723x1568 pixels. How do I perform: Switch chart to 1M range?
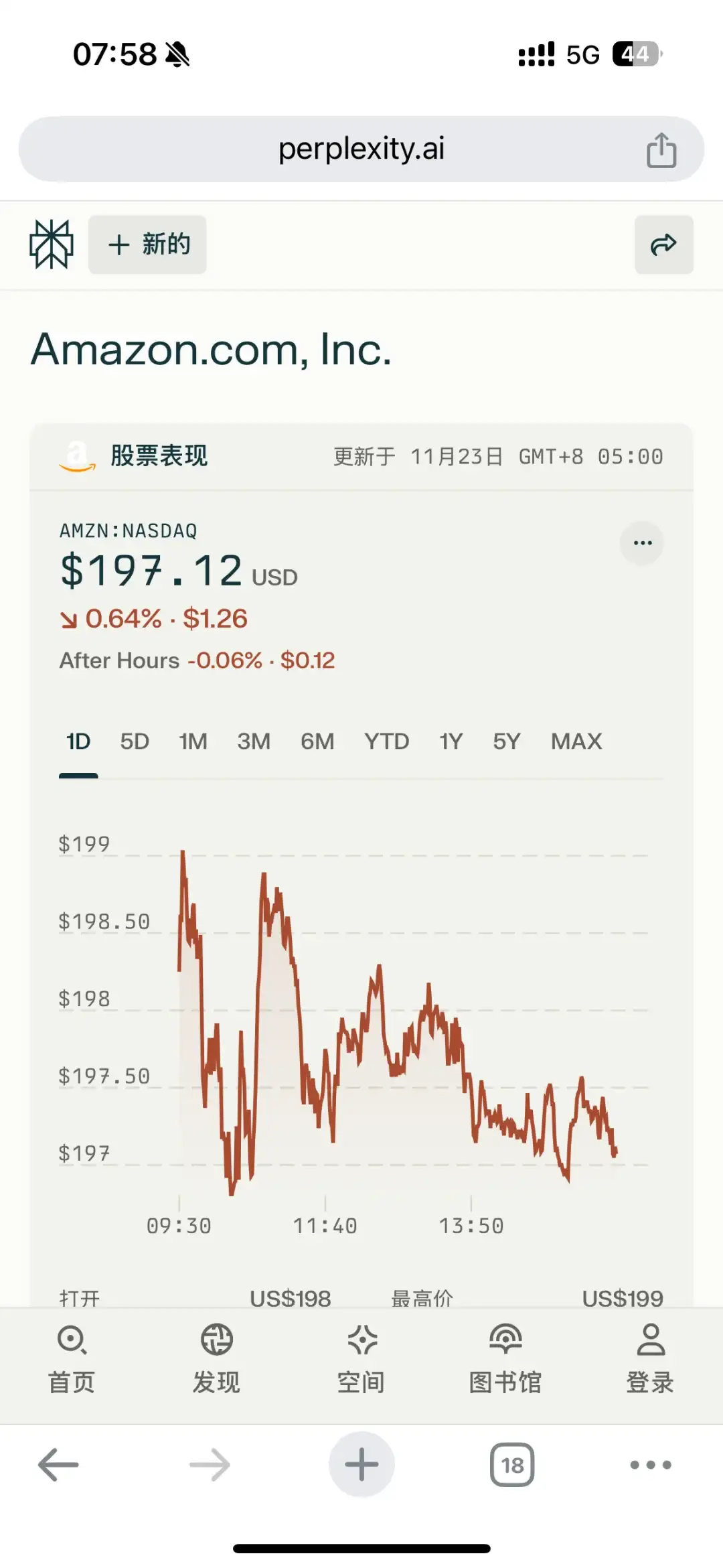pos(193,741)
